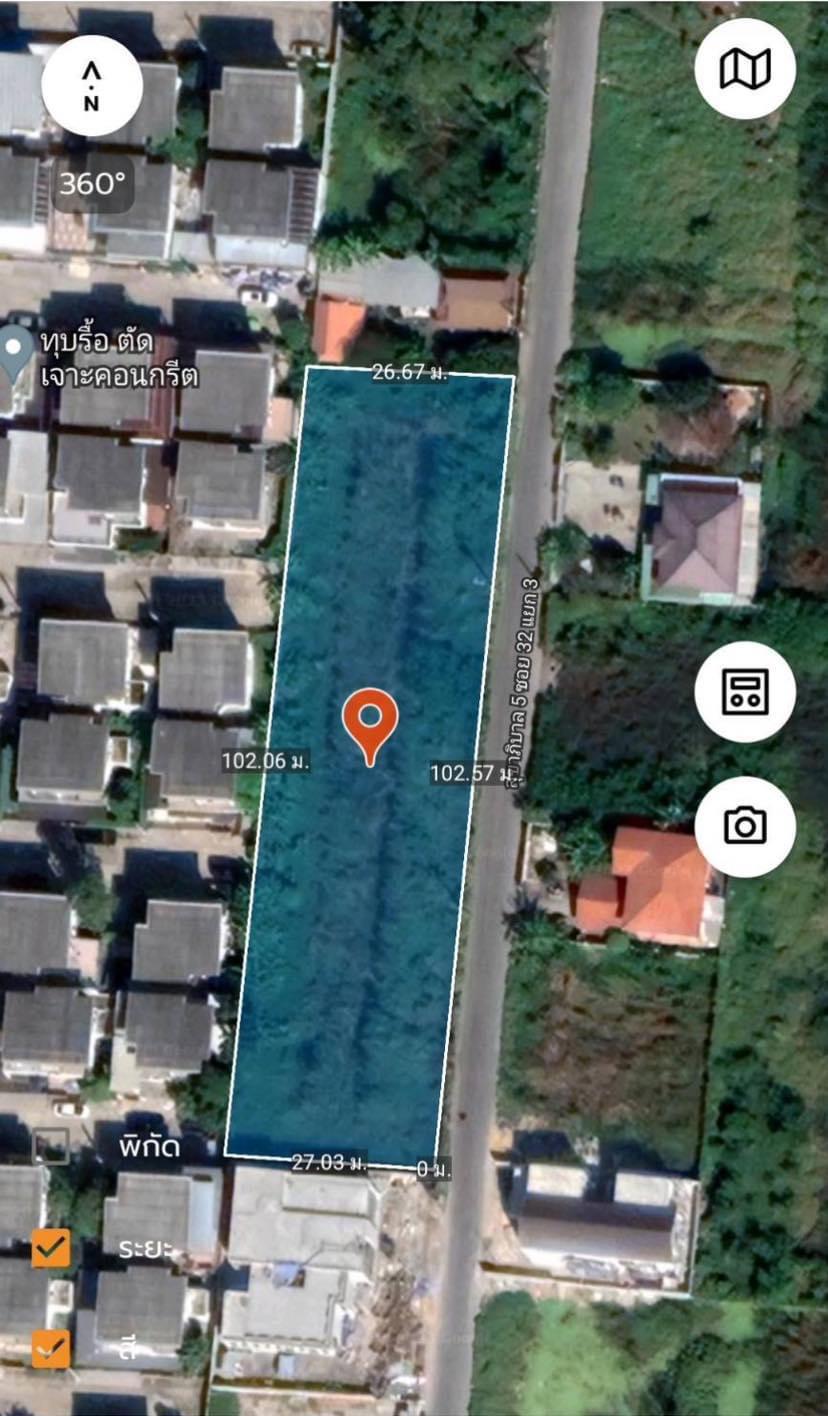Uncheck the ระยะ checkbox

[x=51, y=1248]
